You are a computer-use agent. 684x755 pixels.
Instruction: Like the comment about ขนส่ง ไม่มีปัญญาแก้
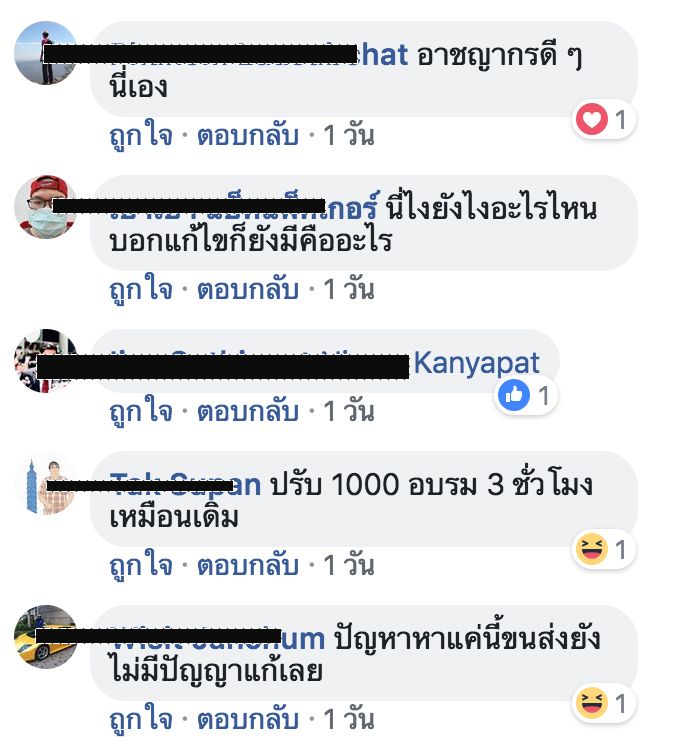point(140,718)
